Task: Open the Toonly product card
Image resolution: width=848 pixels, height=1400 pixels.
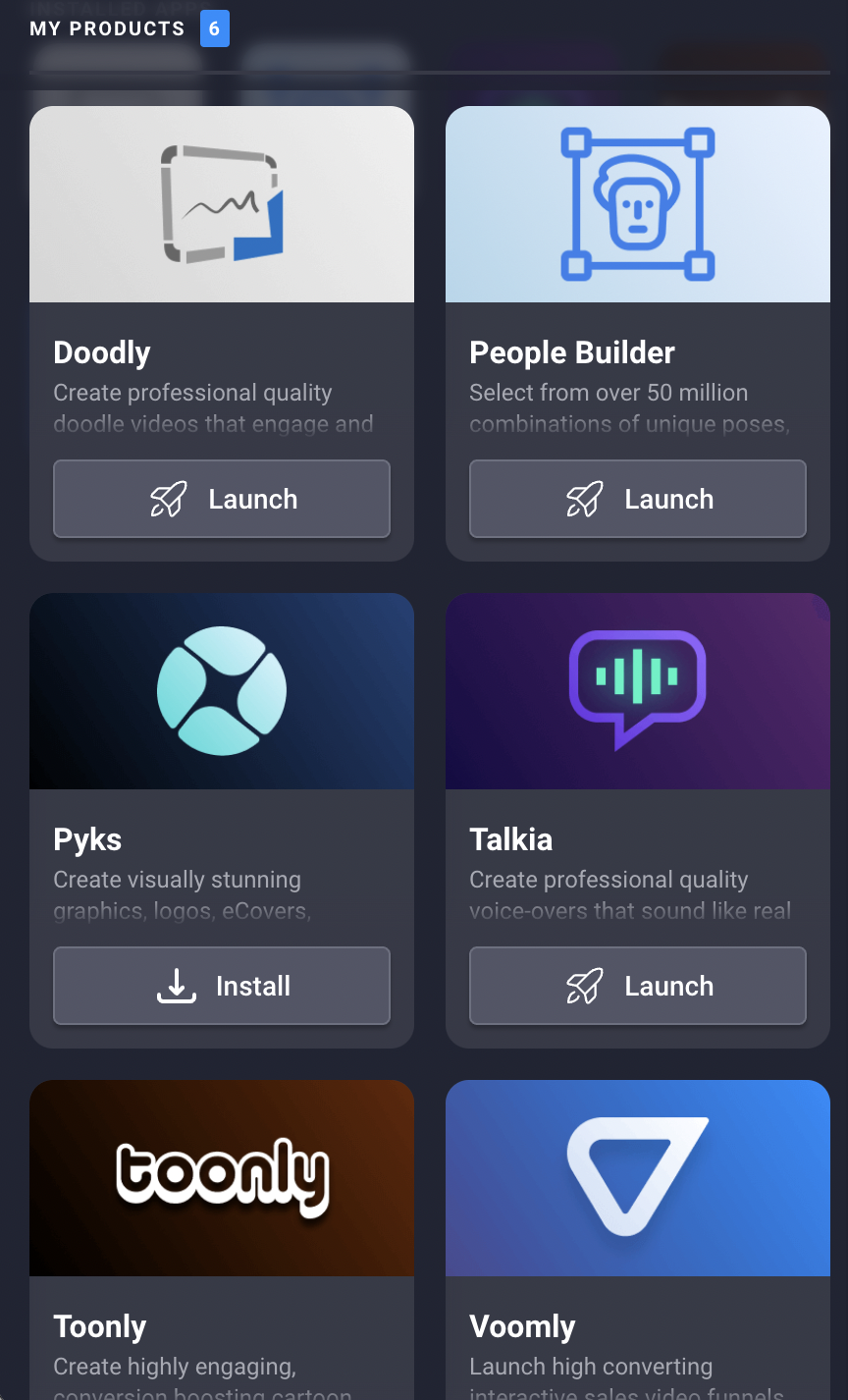Action: [222, 1178]
